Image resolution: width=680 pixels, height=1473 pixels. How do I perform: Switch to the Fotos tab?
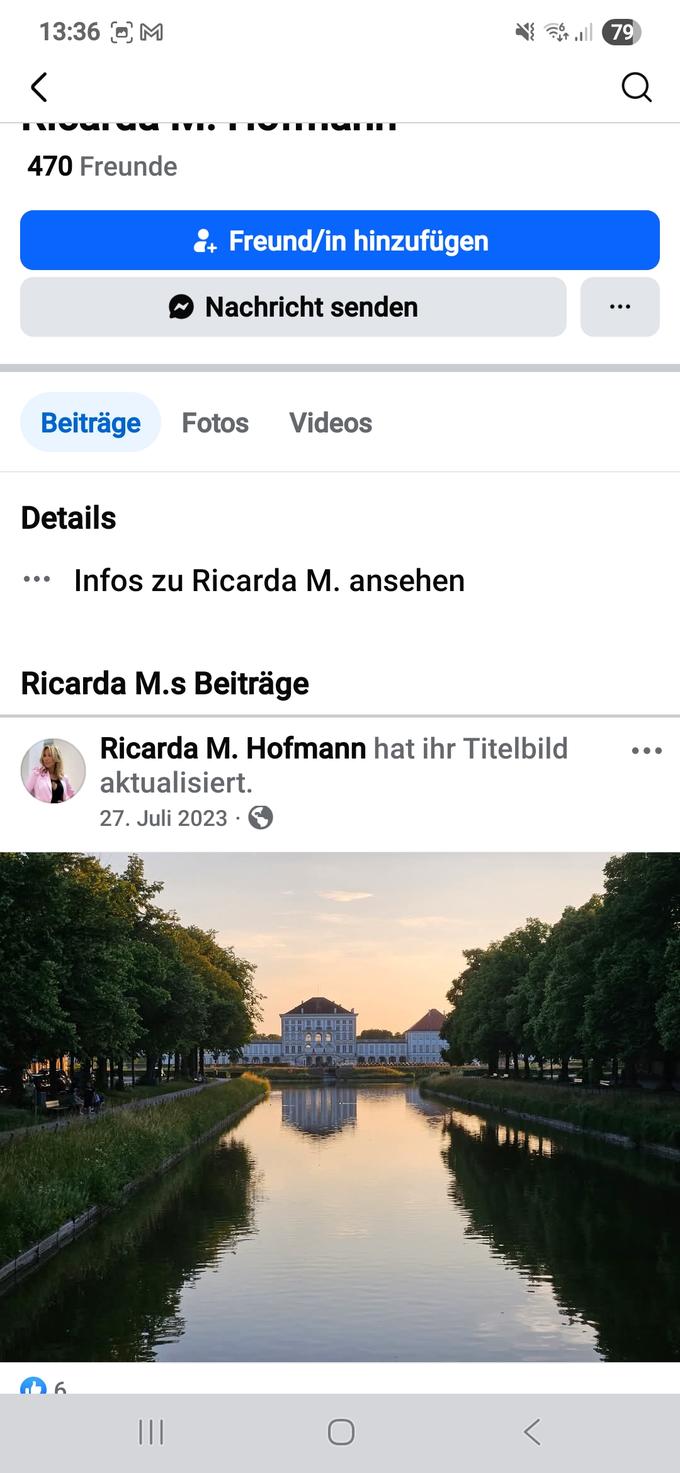click(x=215, y=422)
